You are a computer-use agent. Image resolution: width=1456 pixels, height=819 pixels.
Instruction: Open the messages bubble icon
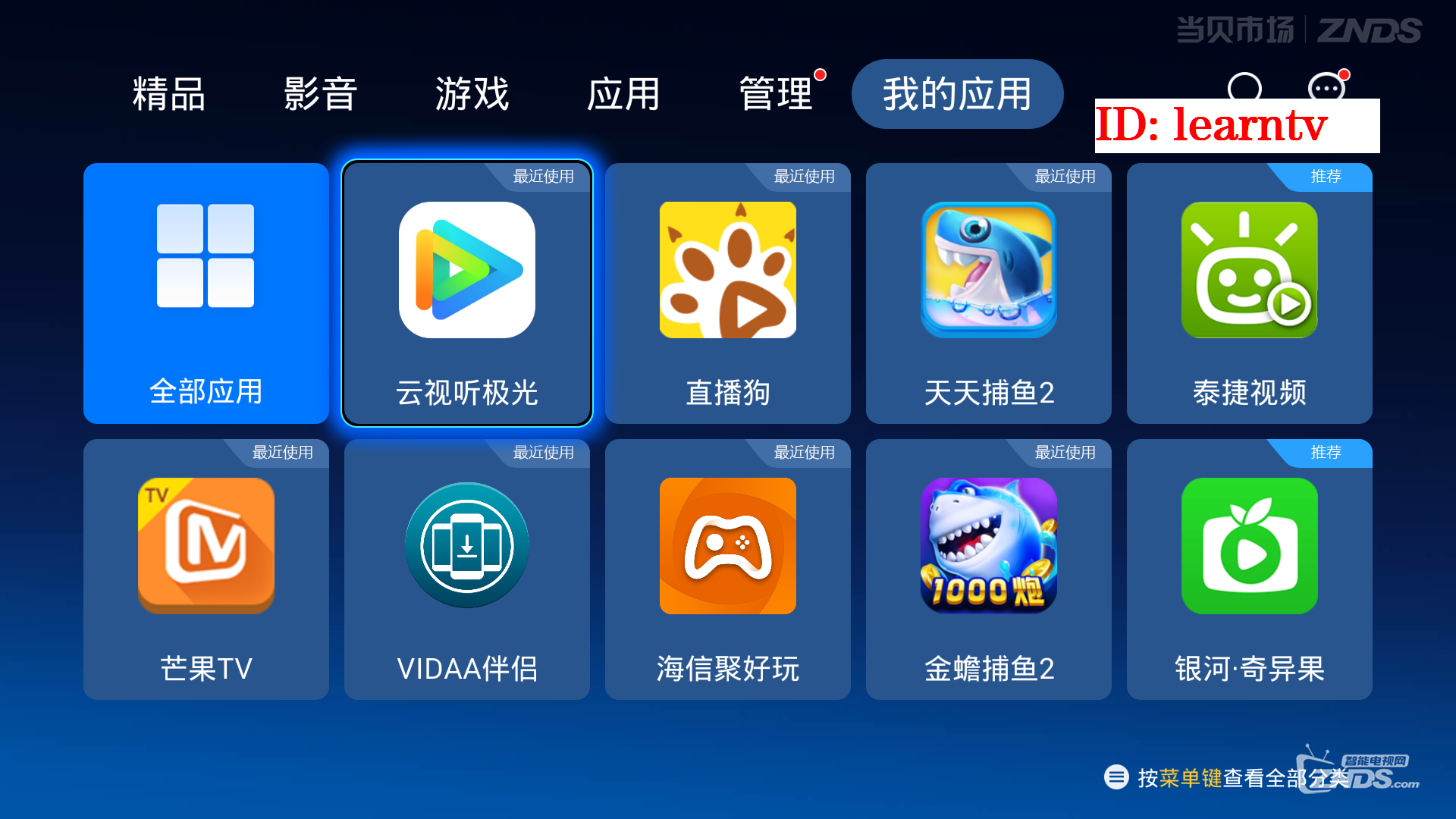coord(1326,86)
